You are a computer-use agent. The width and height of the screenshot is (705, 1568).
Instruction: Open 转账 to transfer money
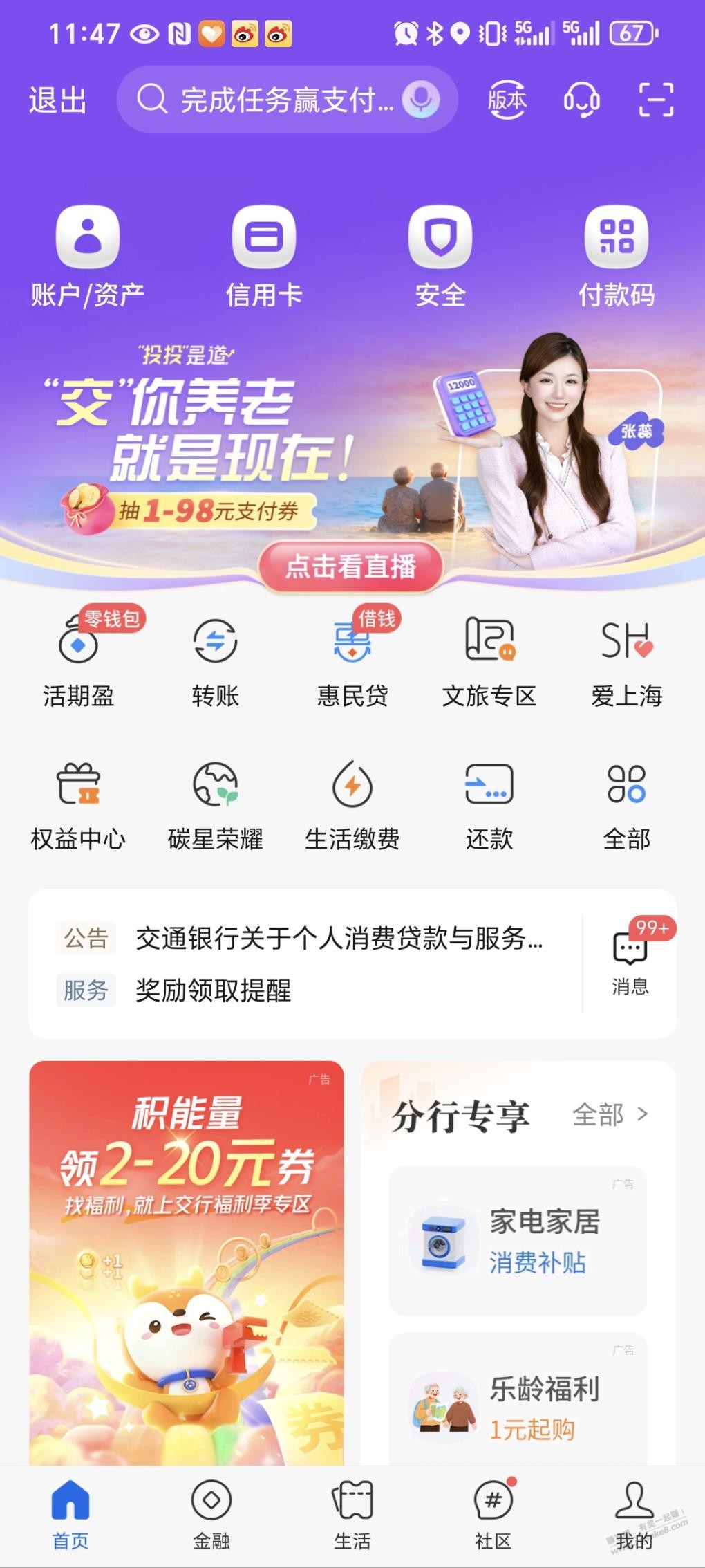coord(215,661)
